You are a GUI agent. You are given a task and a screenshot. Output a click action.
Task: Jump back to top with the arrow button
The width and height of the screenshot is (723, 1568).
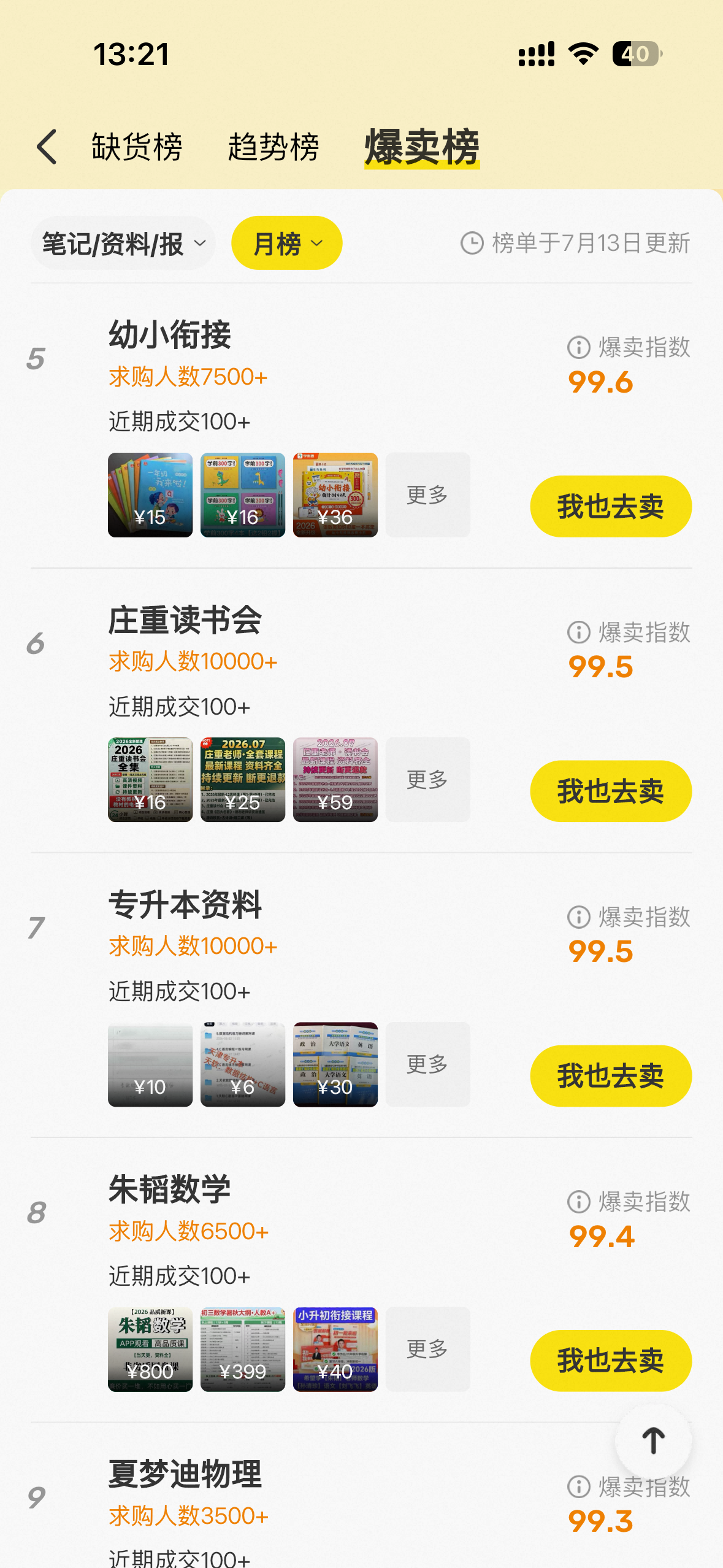(x=653, y=1441)
